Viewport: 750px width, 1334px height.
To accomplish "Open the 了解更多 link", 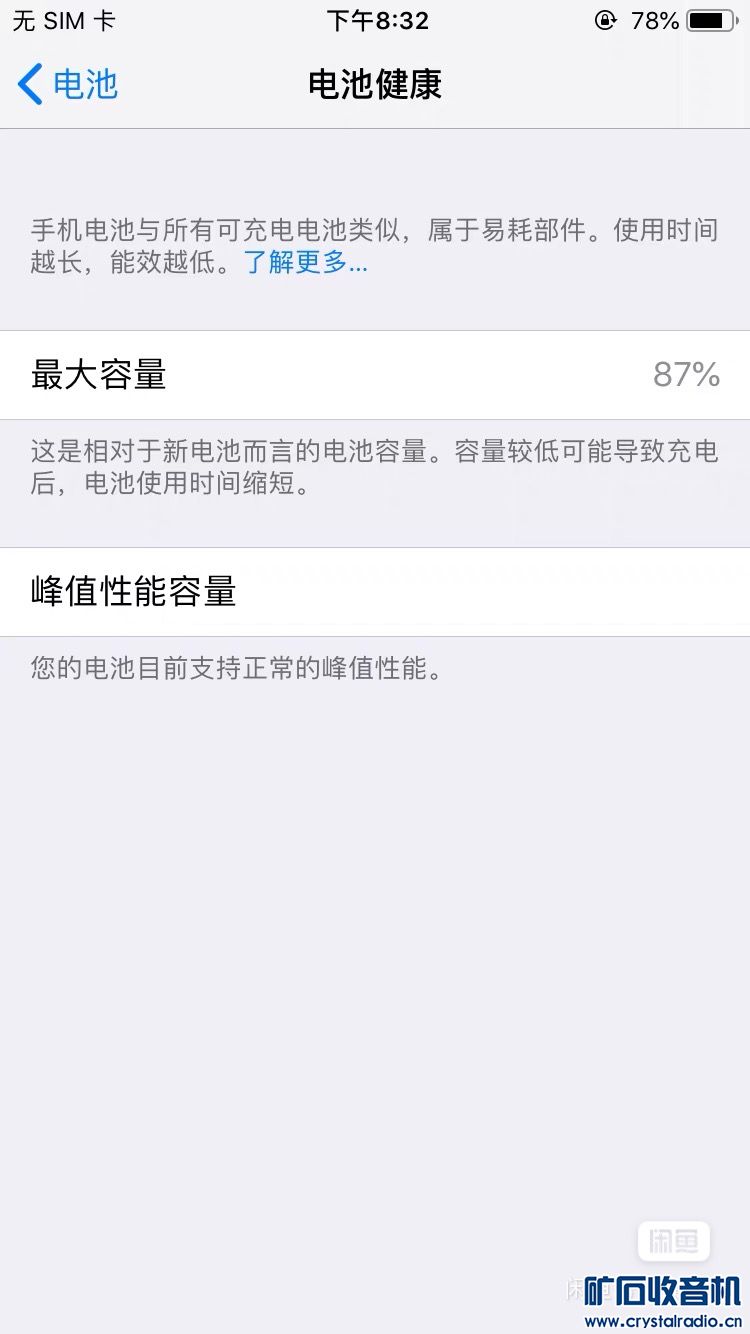I will pyautogui.click(x=306, y=263).
